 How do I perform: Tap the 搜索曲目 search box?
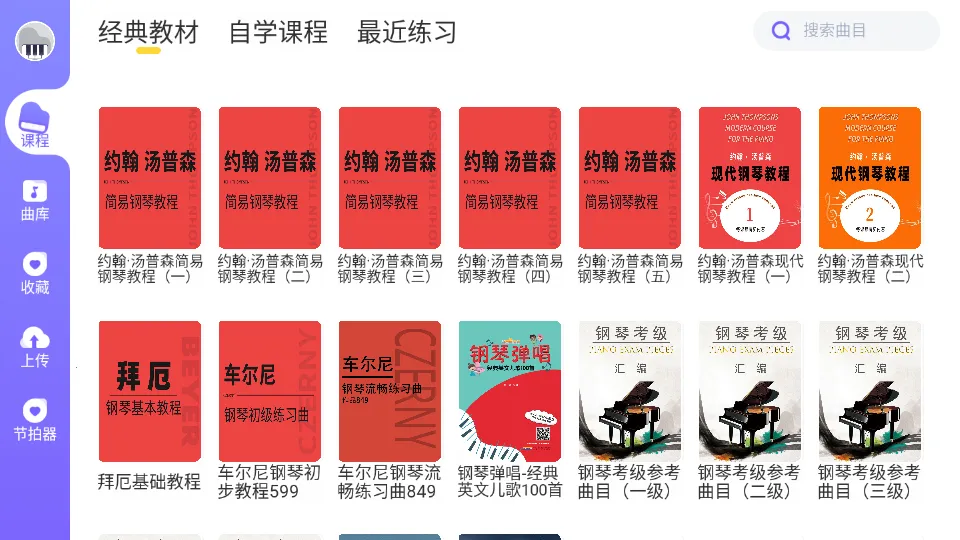[x=846, y=31]
